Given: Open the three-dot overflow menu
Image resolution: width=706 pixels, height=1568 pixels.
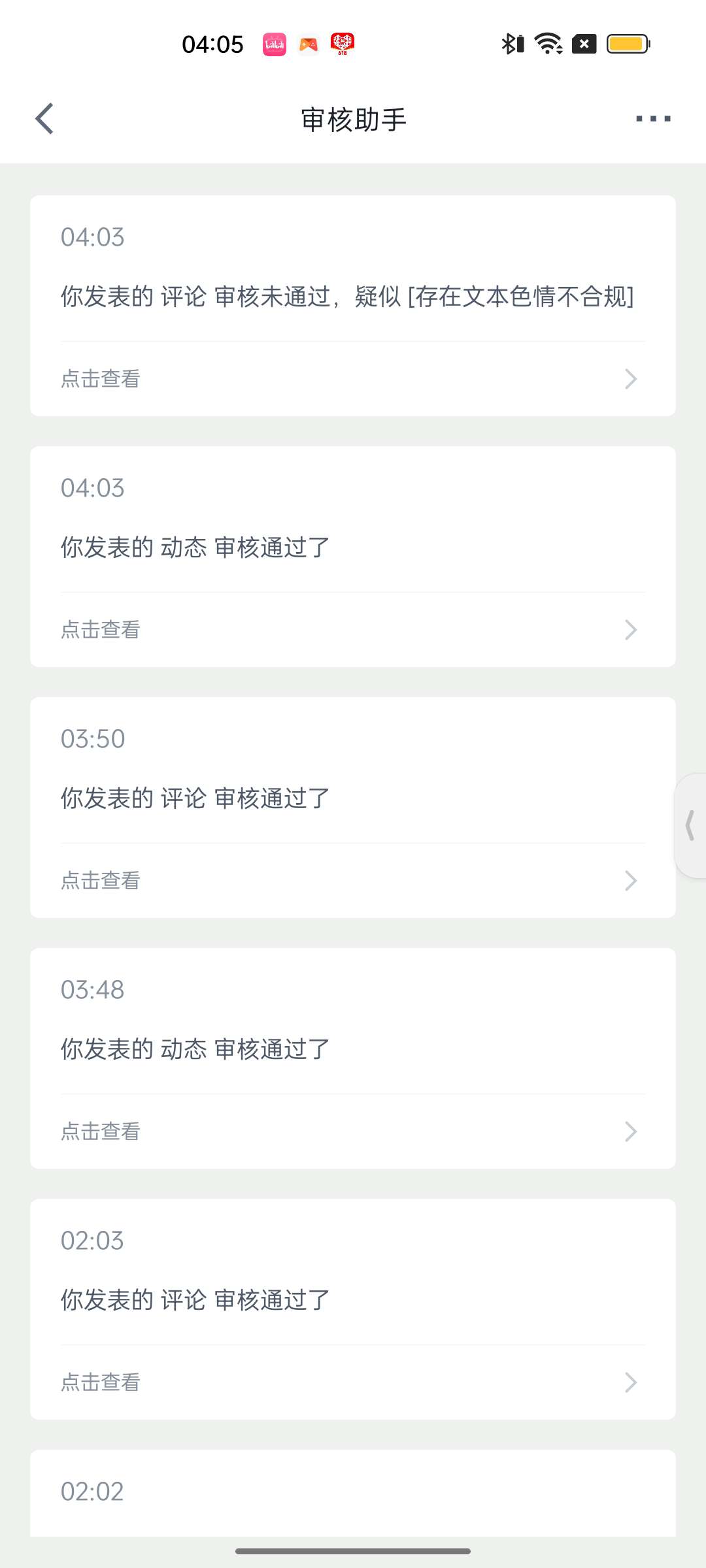Looking at the screenshot, I should [653, 119].
